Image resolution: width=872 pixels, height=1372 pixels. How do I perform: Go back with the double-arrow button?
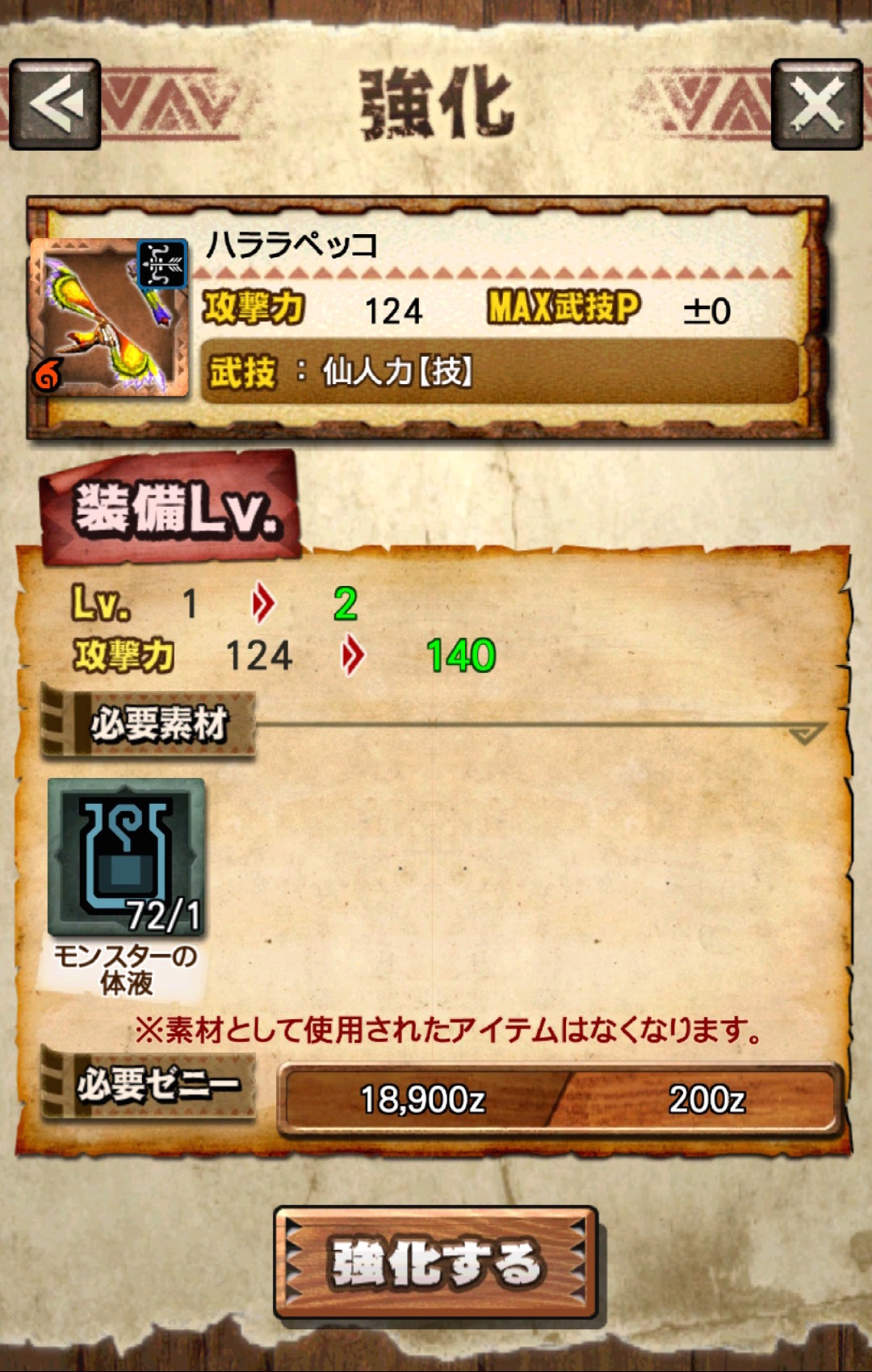[x=55, y=104]
